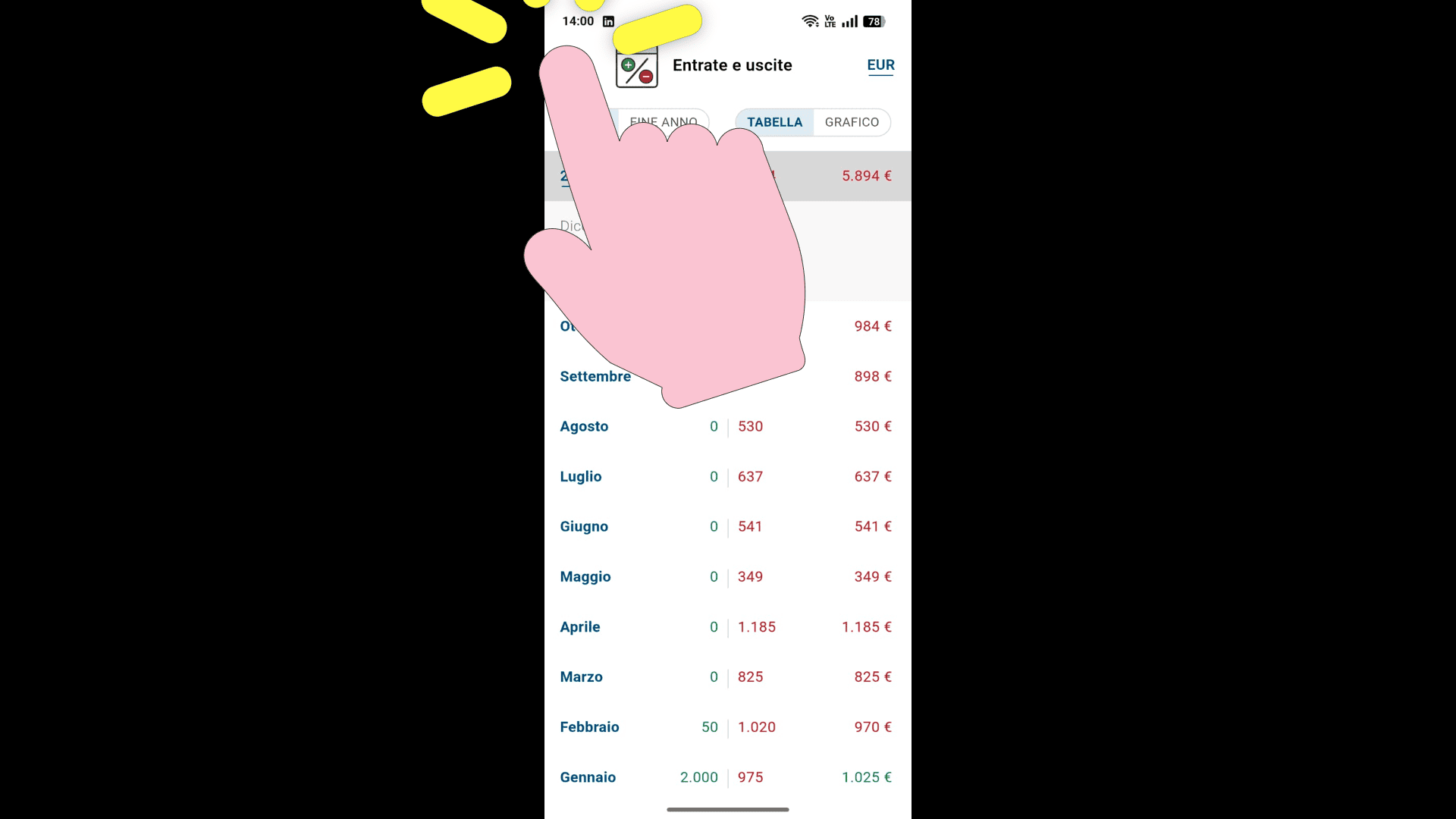Open the Luglio month row
1456x819 pixels.
click(x=581, y=476)
